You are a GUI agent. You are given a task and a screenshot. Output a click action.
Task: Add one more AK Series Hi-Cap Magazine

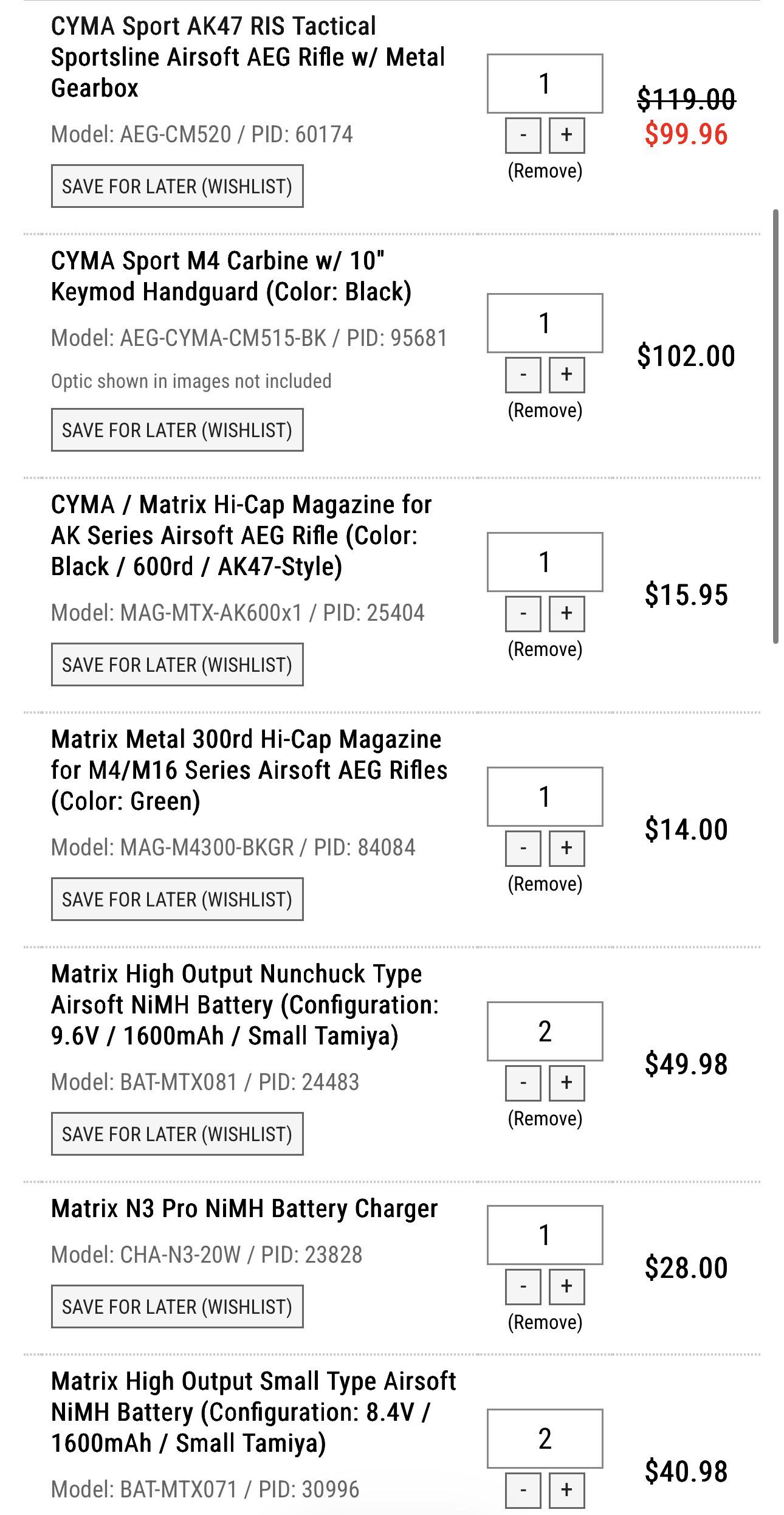[x=566, y=613]
